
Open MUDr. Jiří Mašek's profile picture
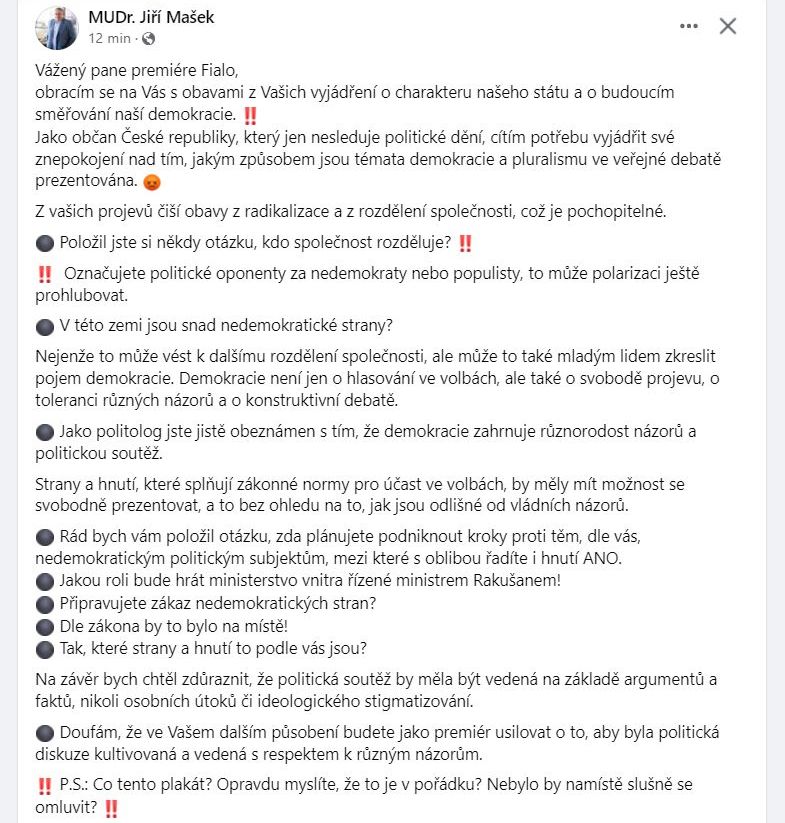[x=56, y=28]
